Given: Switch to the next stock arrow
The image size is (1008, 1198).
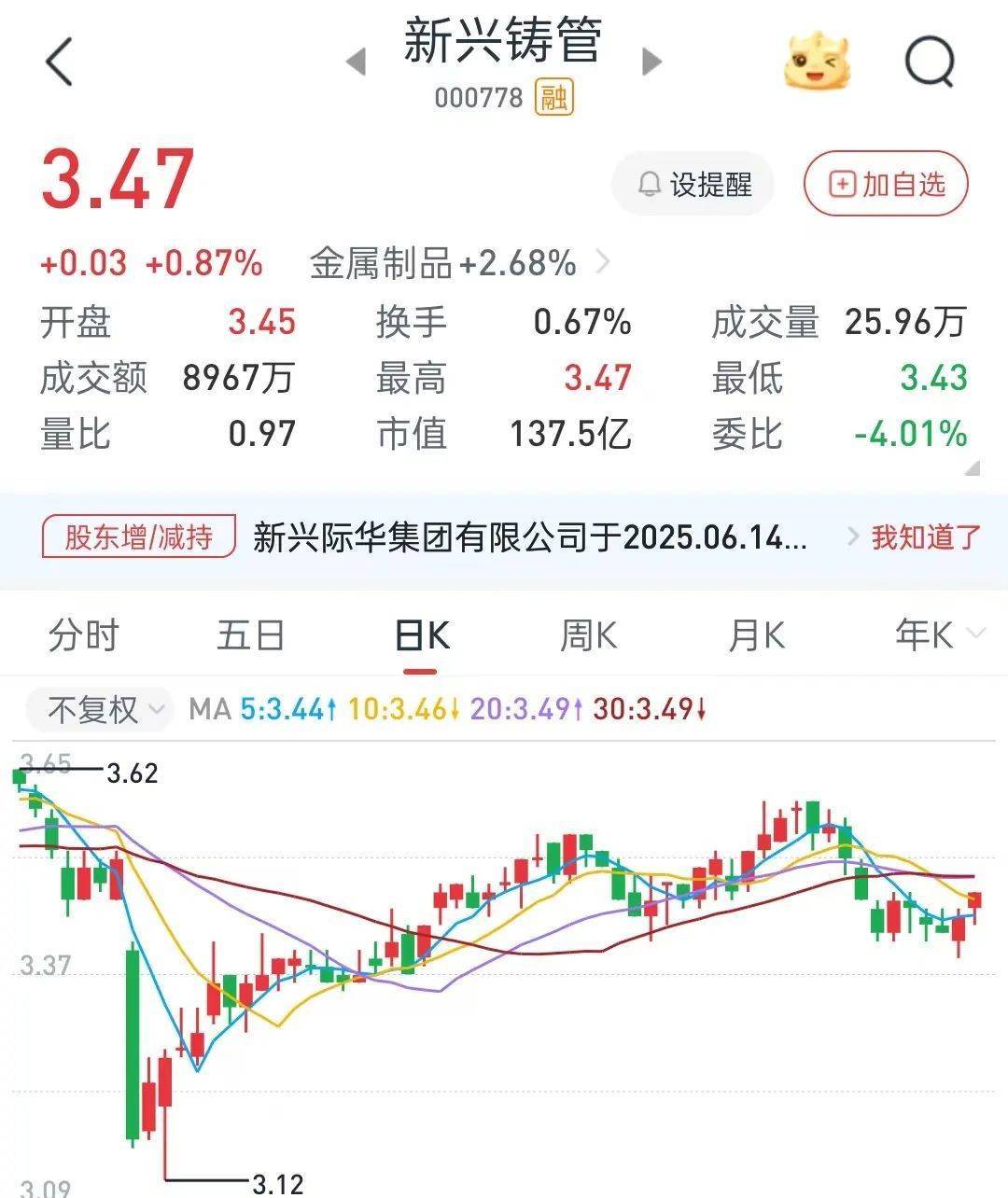Looking at the screenshot, I should click(x=651, y=63).
